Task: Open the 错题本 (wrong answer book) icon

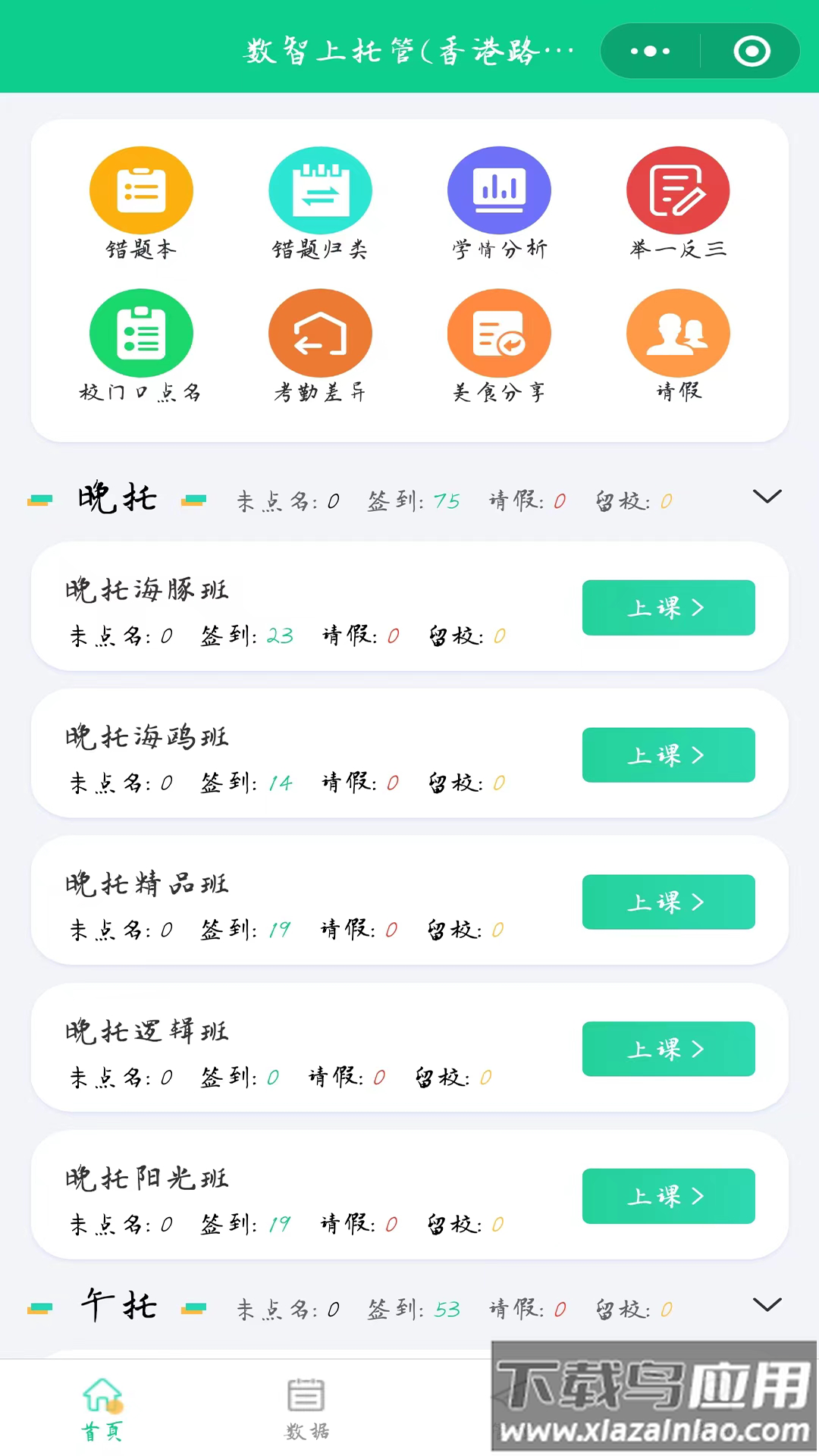Action: coord(141,189)
